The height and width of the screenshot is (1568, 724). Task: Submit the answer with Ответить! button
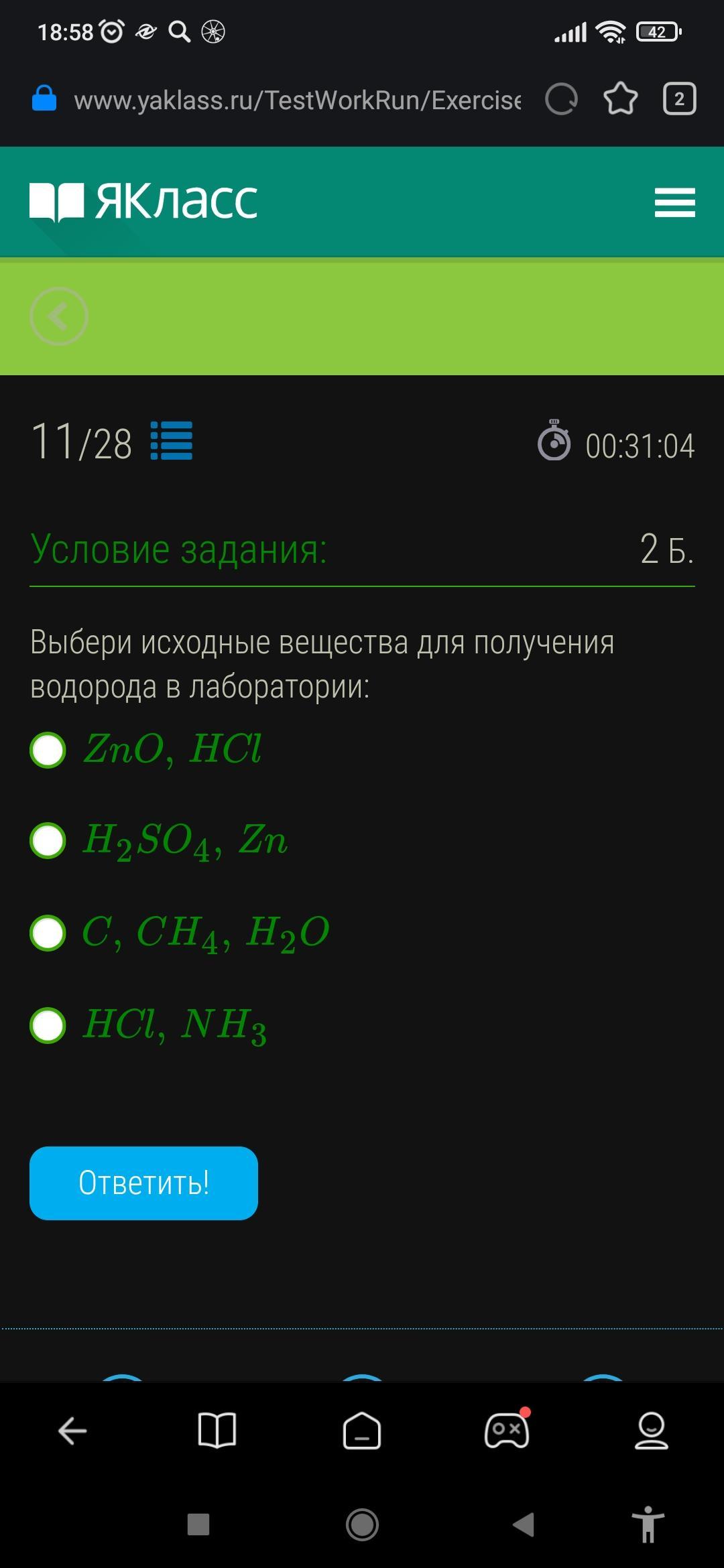[x=143, y=1183]
